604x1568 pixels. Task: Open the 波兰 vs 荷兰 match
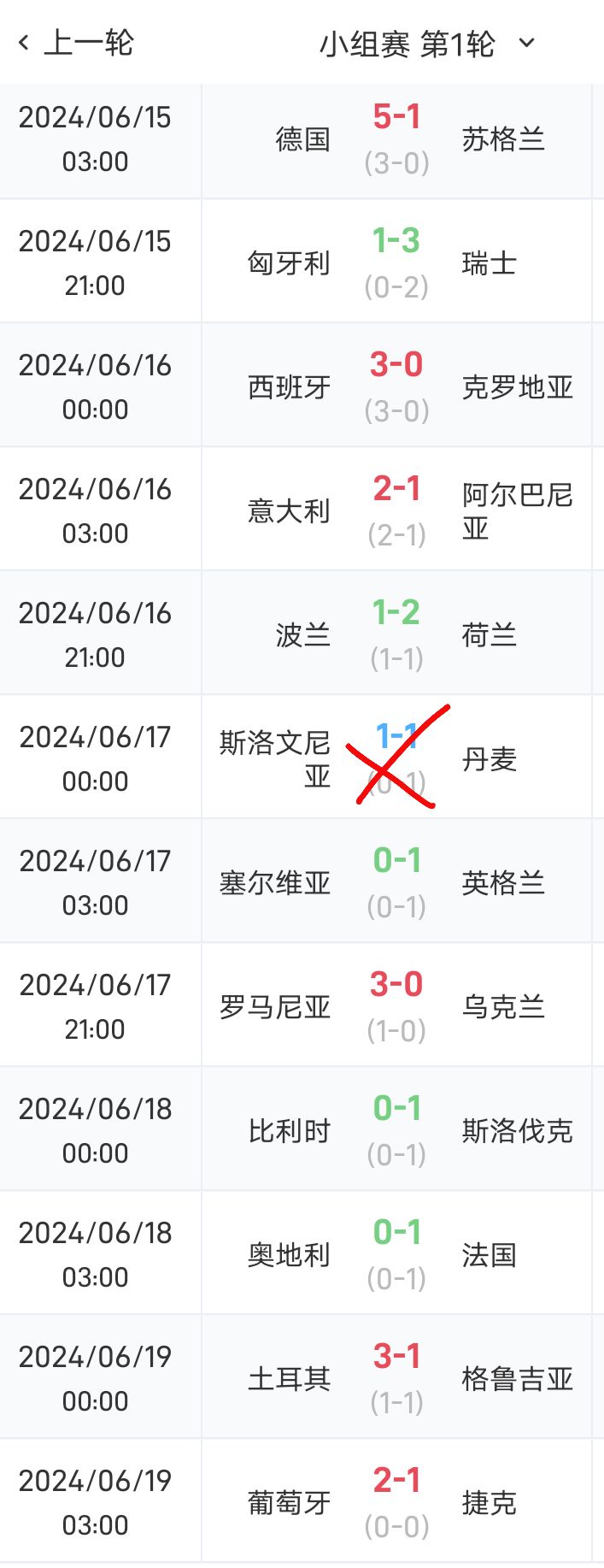396,634
